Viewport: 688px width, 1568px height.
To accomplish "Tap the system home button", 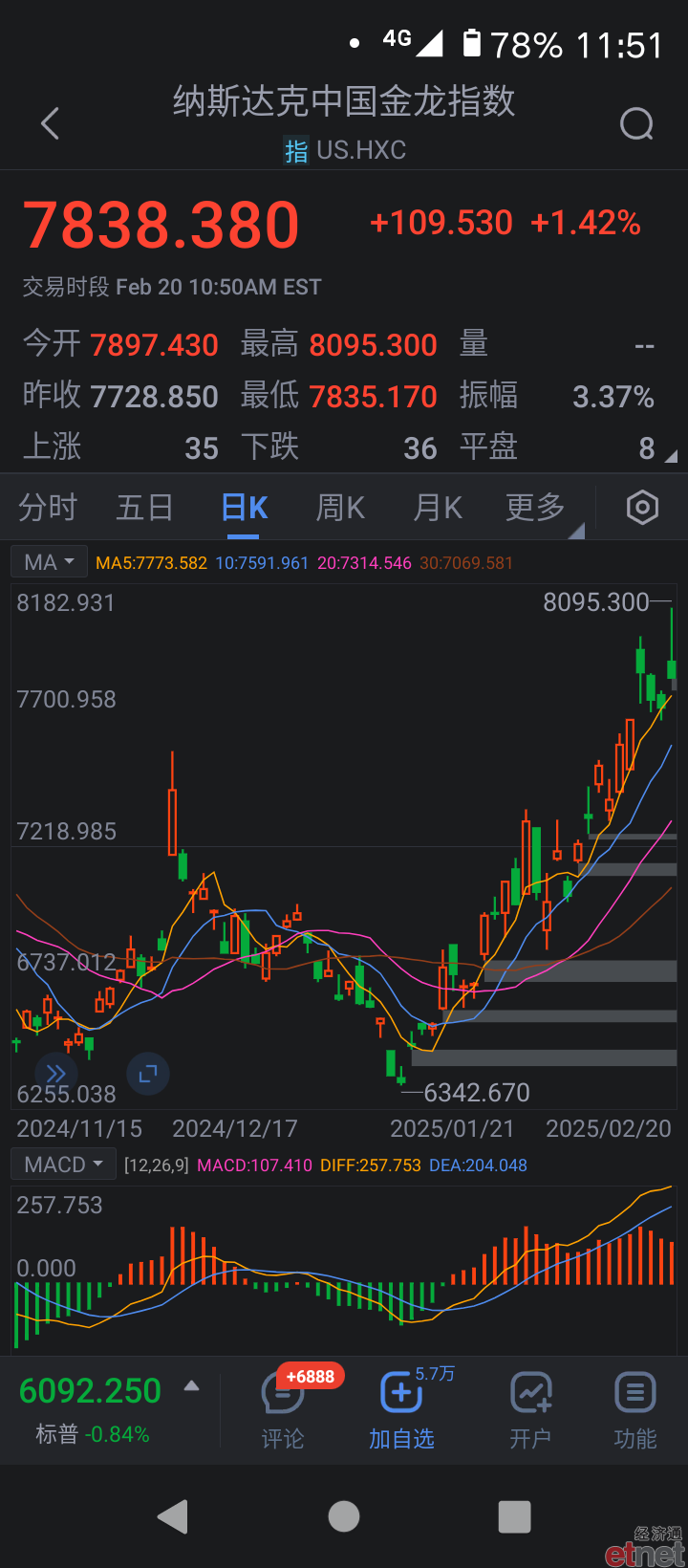I will (x=344, y=1516).
